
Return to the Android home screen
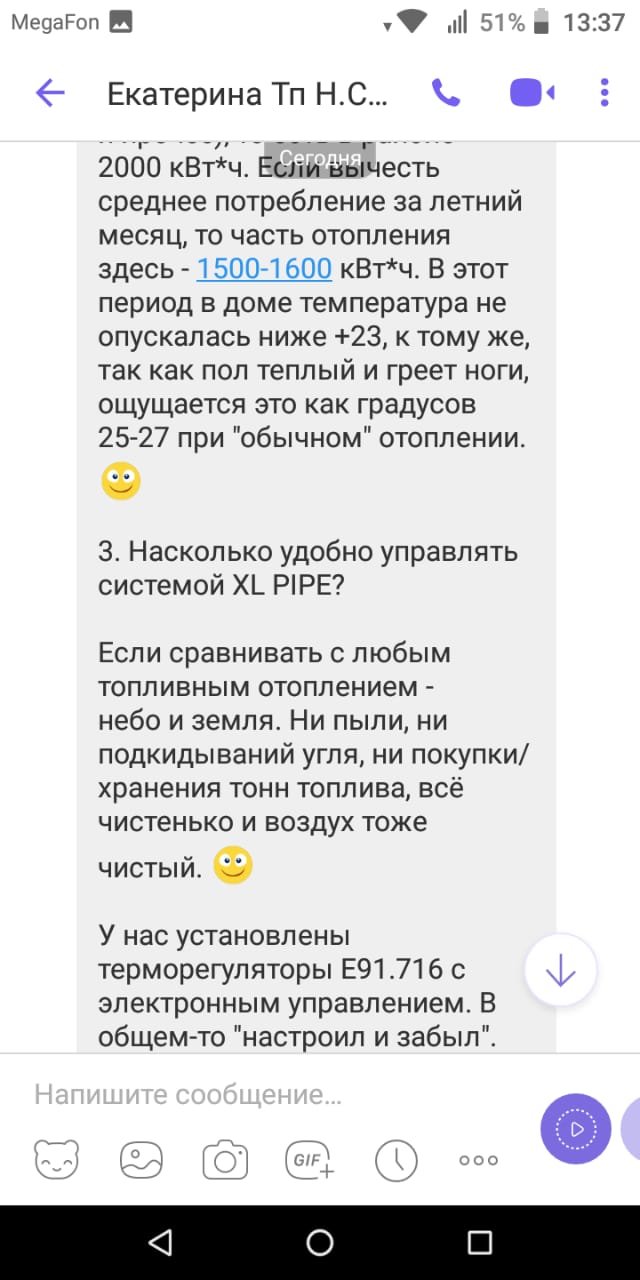(x=320, y=1243)
